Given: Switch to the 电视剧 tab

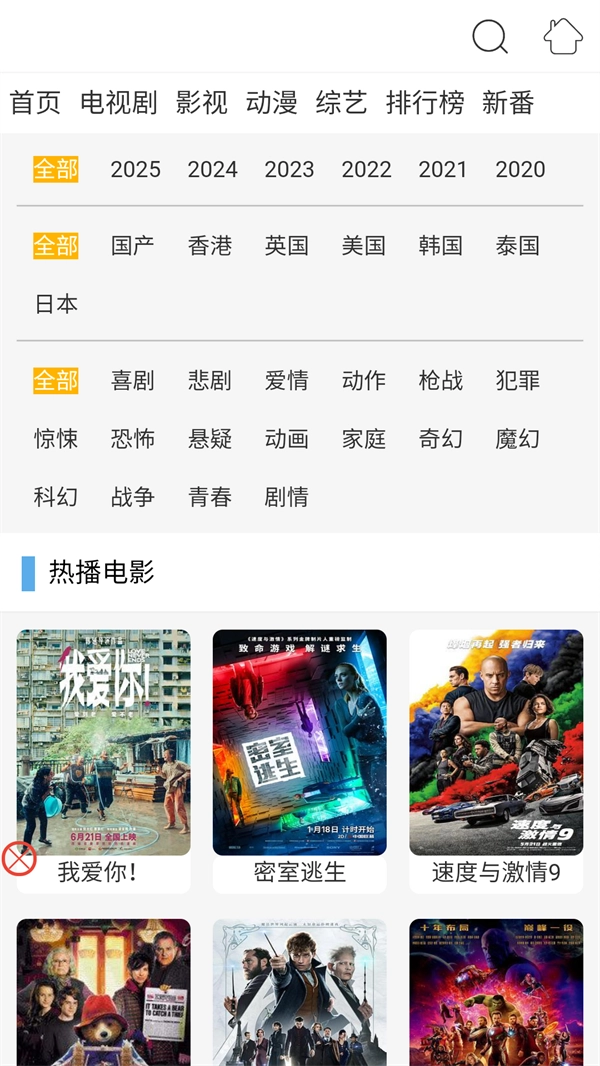Looking at the screenshot, I should tap(118, 102).
